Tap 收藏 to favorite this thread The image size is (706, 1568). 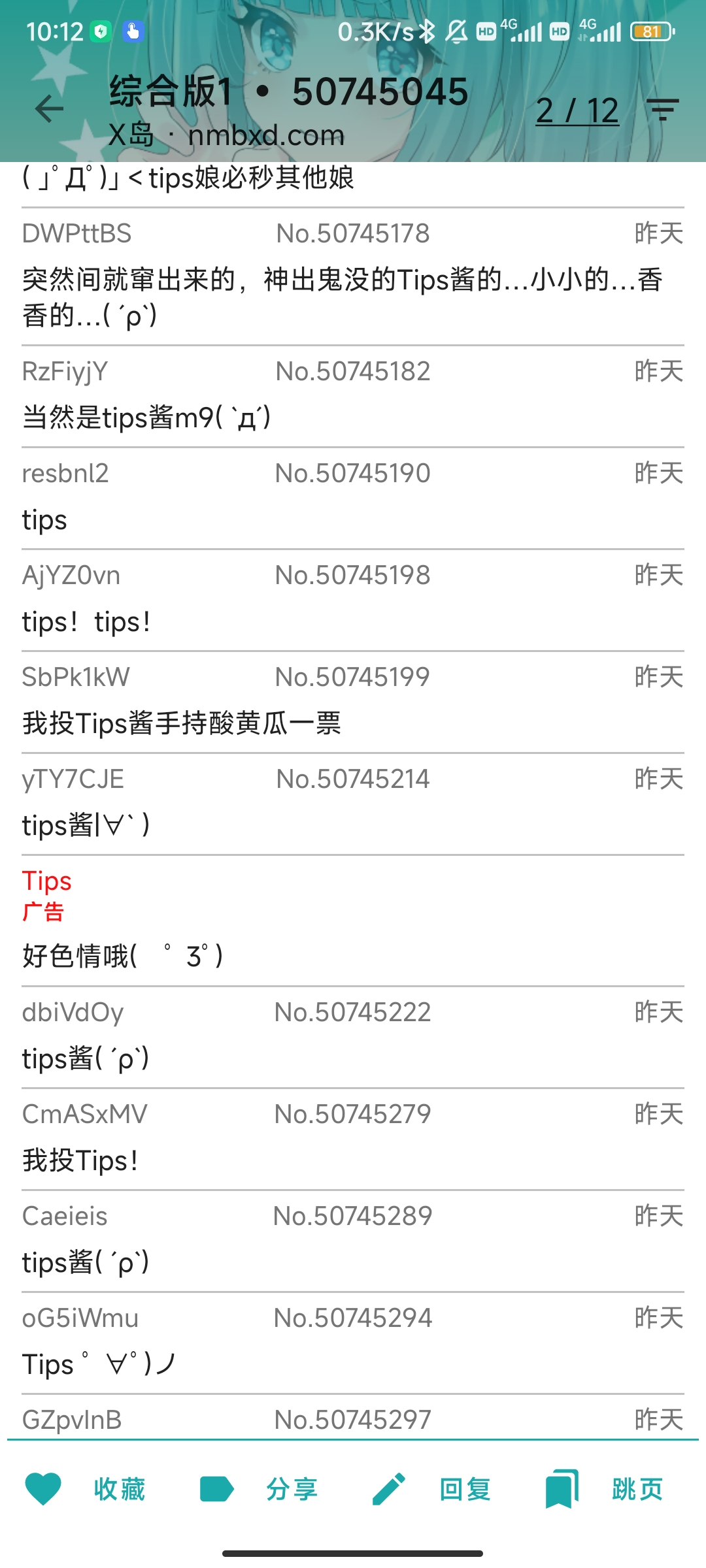point(86,1490)
